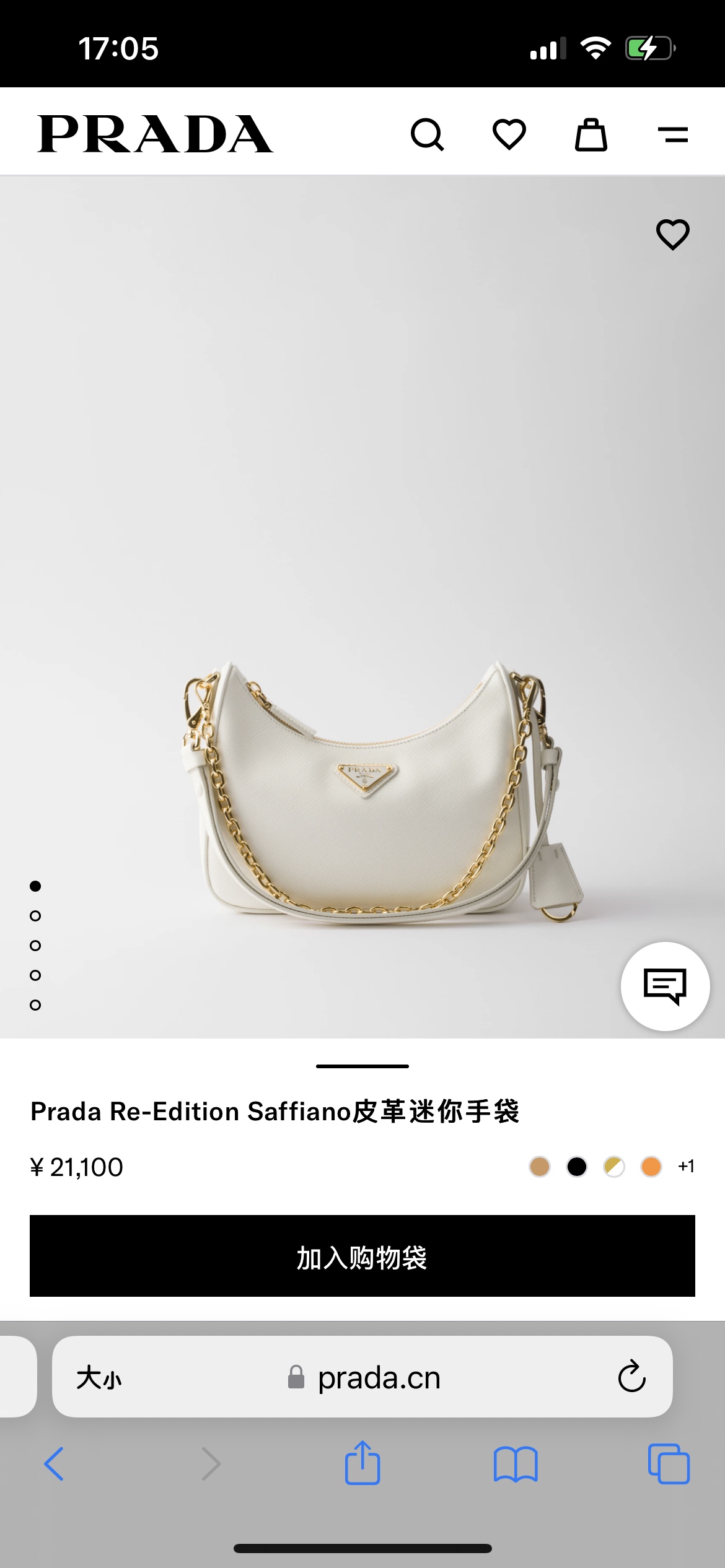Screen dimensions: 725x1568
Task: Add this handbag to wishlist
Action: coord(672,235)
